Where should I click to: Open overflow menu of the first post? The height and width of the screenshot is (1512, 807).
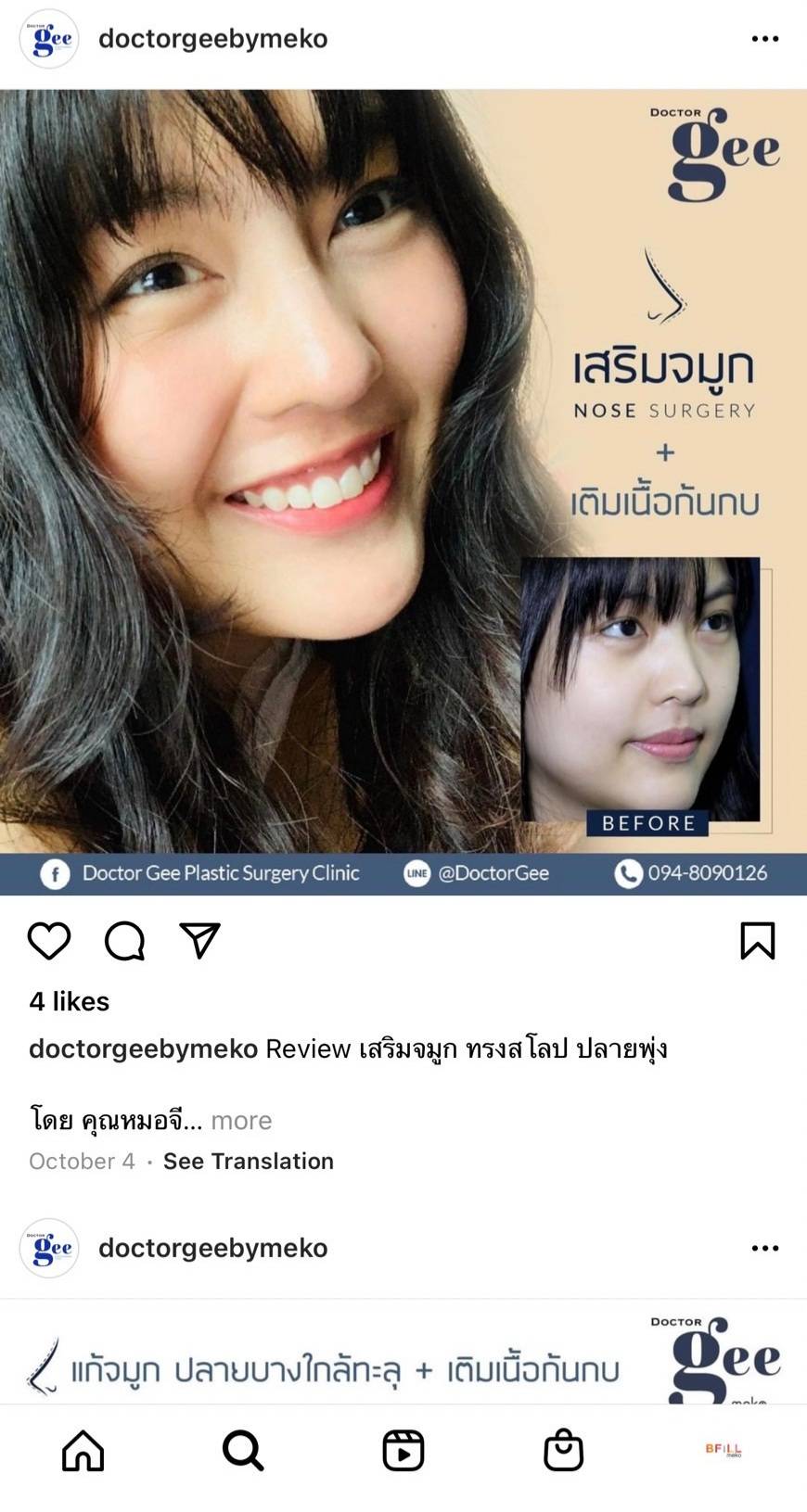764,39
